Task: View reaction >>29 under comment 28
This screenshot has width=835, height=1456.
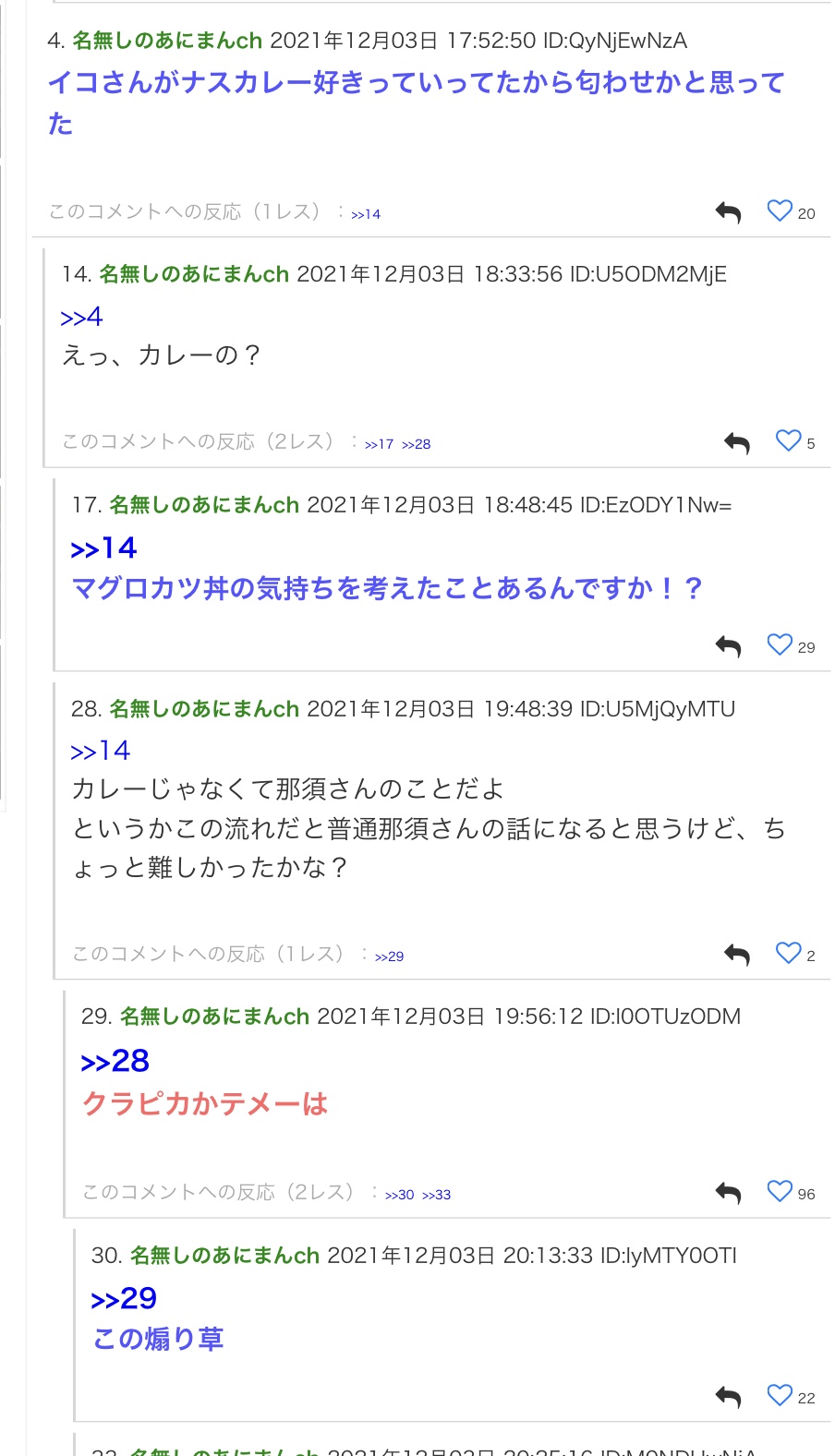Action: [390, 957]
